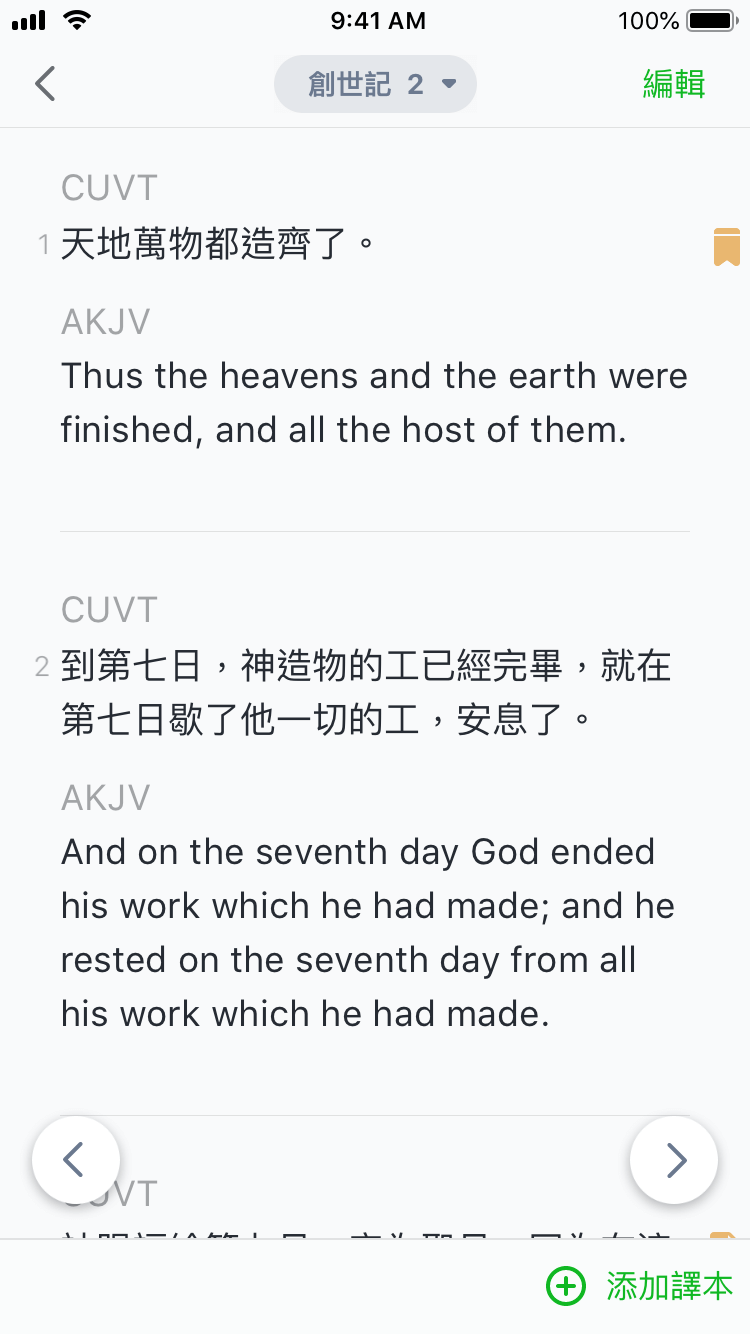The height and width of the screenshot is (1334, 750).
Task: Go back using the top-left arrow
Action: click(45, 84)
